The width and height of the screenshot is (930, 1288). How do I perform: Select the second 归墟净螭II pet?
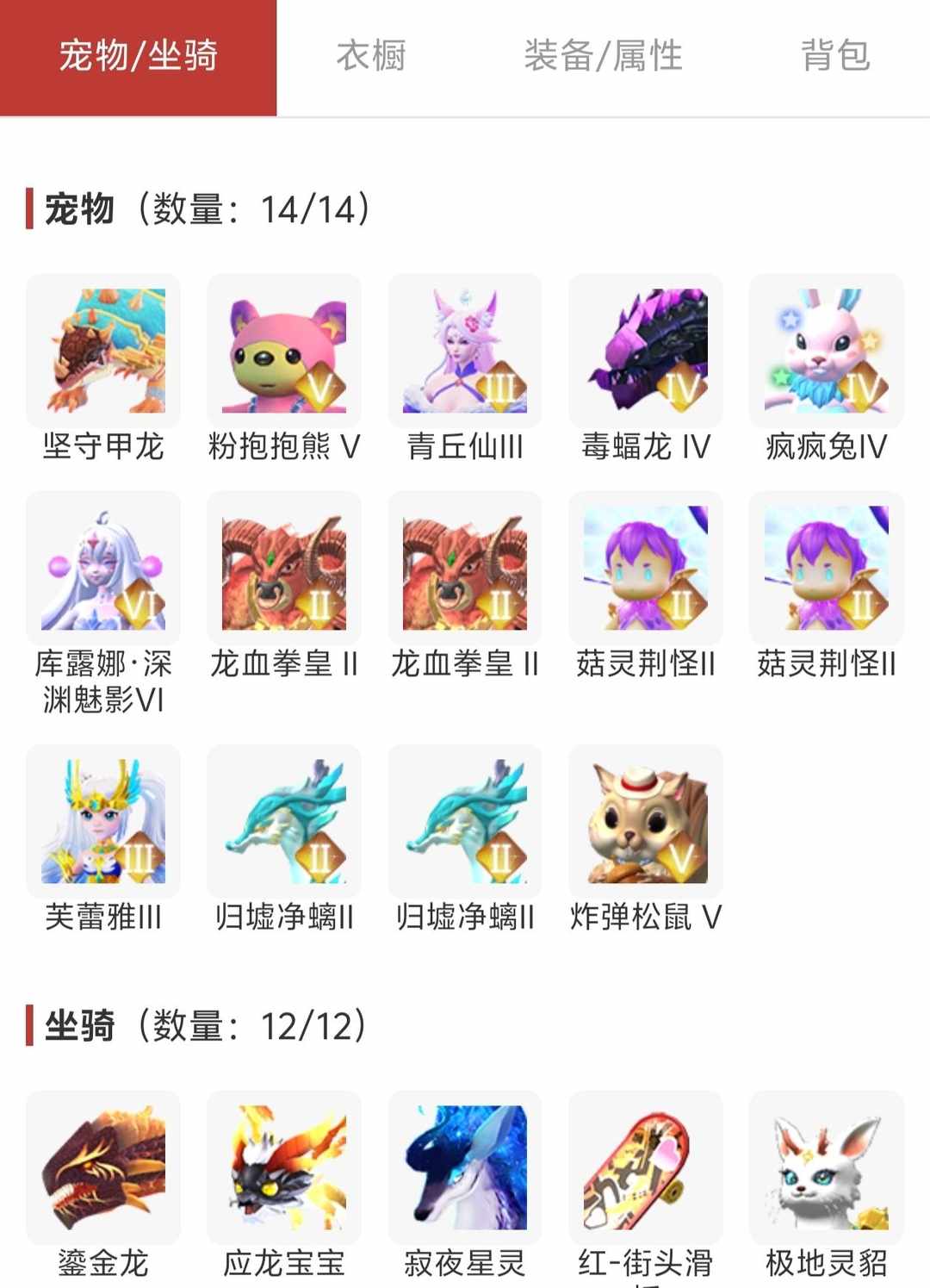[x=465, y=821]
